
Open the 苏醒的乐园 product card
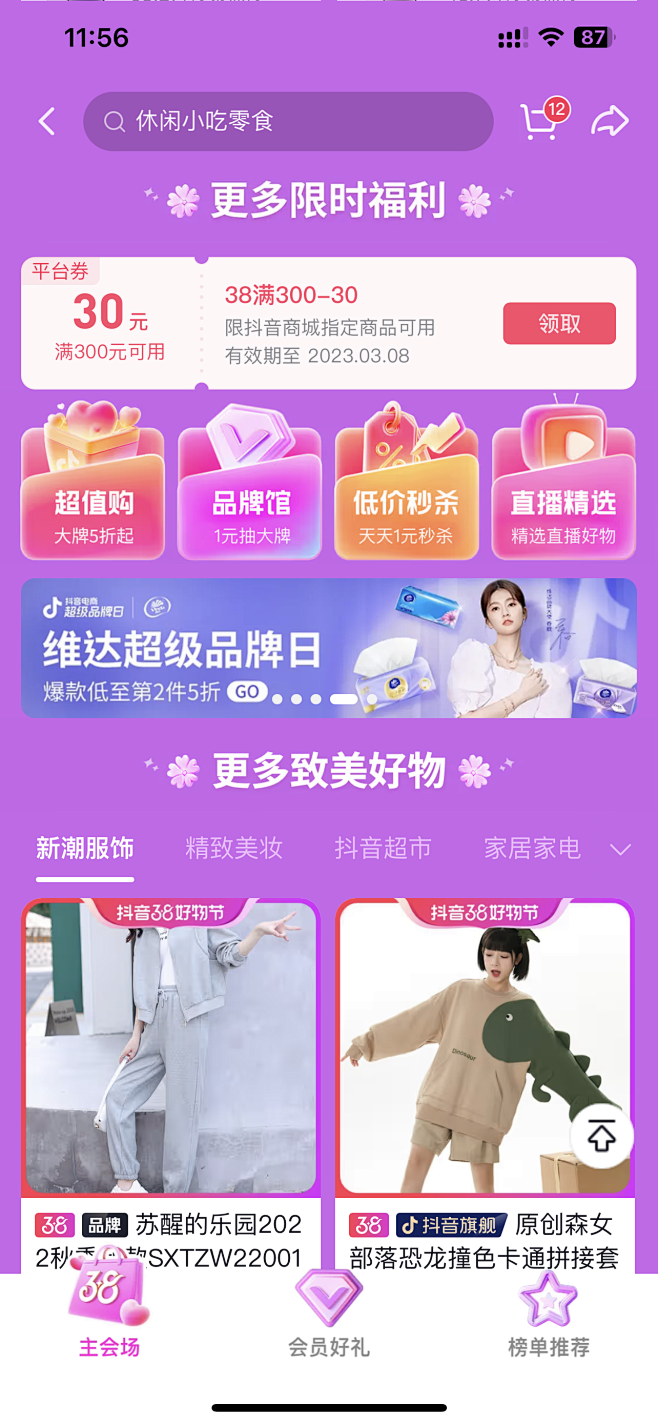tap(171, 1086)
